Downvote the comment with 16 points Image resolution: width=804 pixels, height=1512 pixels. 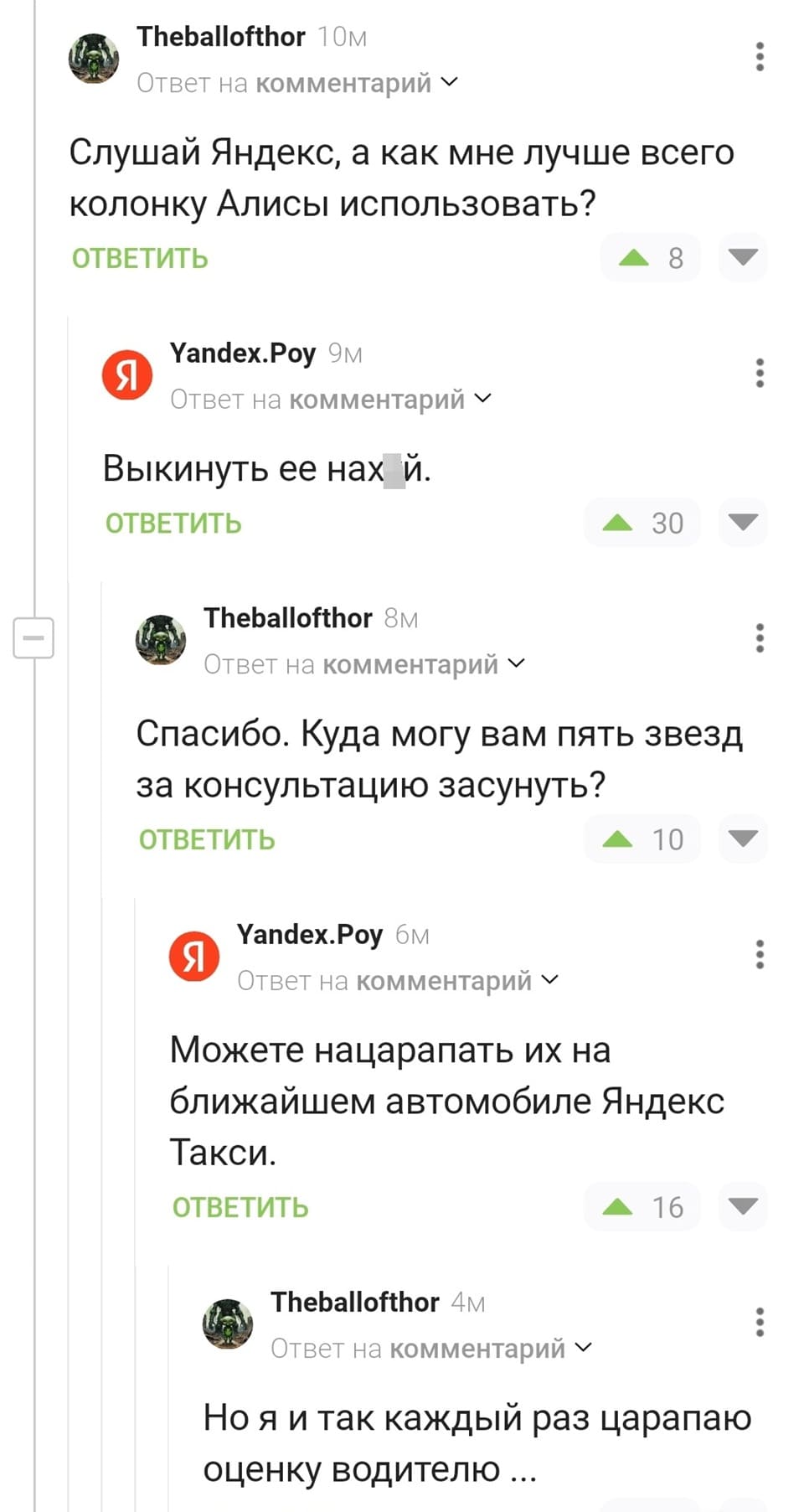pyautogui.click(x=743, y=1206)
